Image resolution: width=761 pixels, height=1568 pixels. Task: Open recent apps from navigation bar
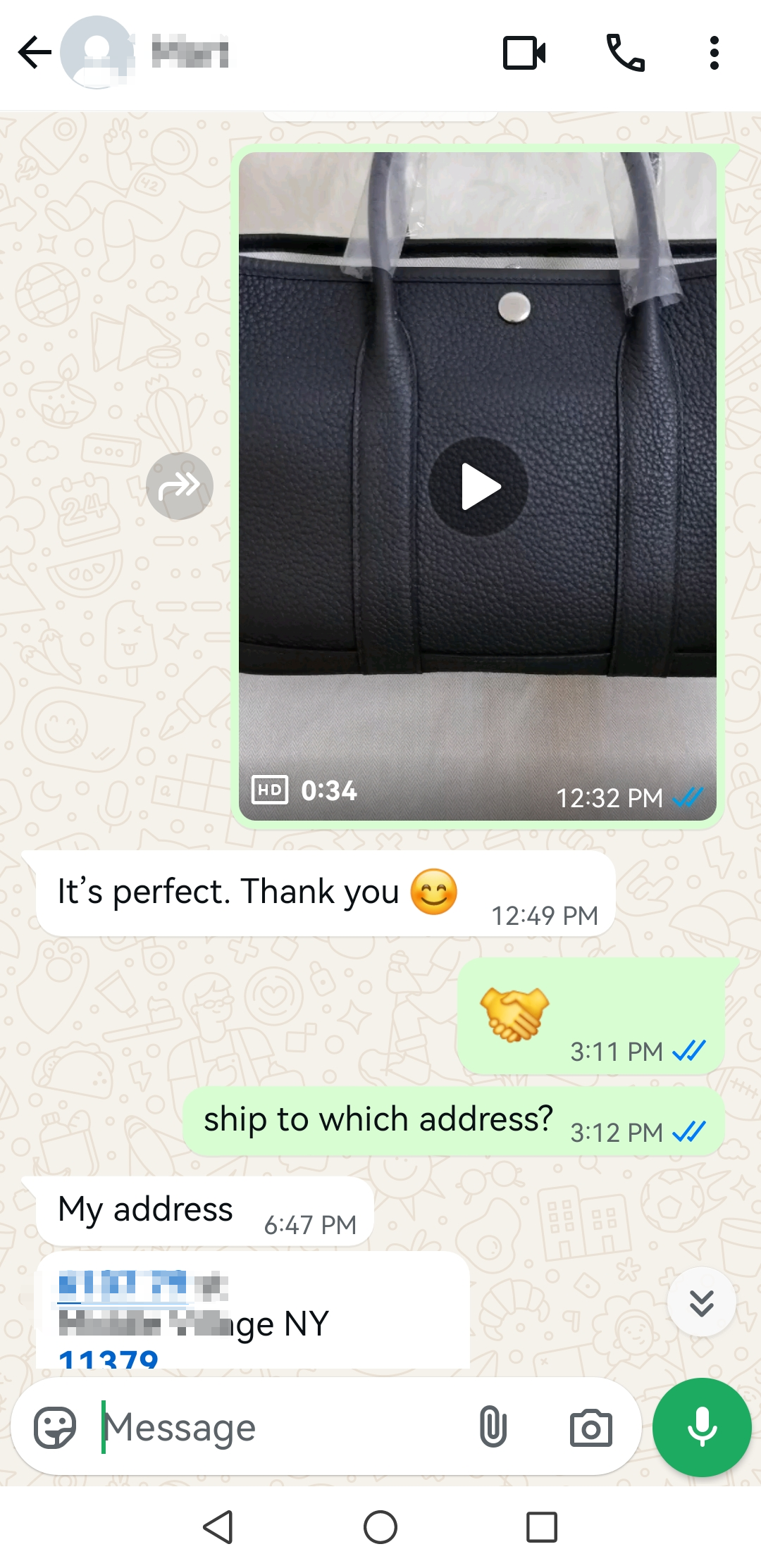click(542, 1527)
